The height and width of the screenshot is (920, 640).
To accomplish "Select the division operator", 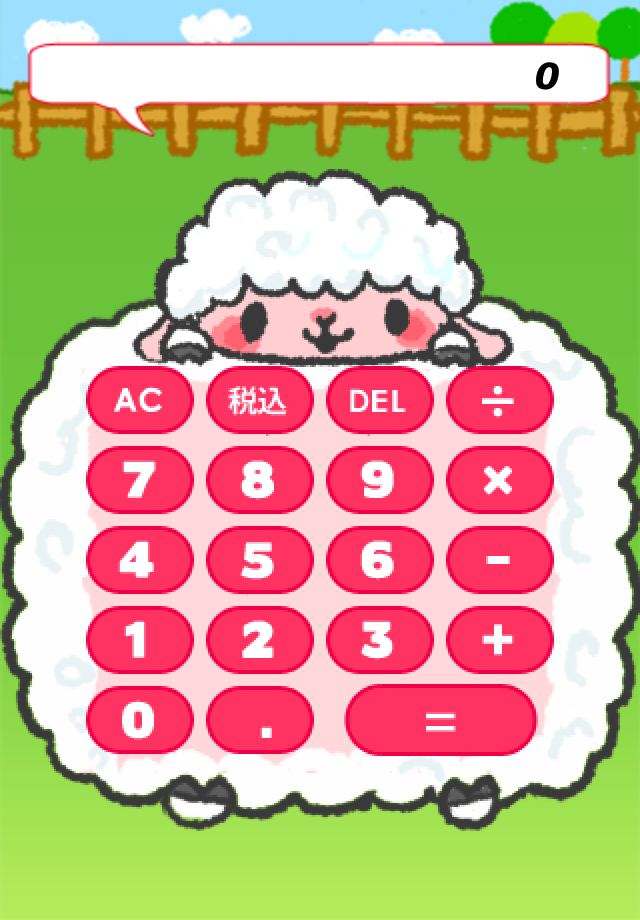I will click(499, 400).
